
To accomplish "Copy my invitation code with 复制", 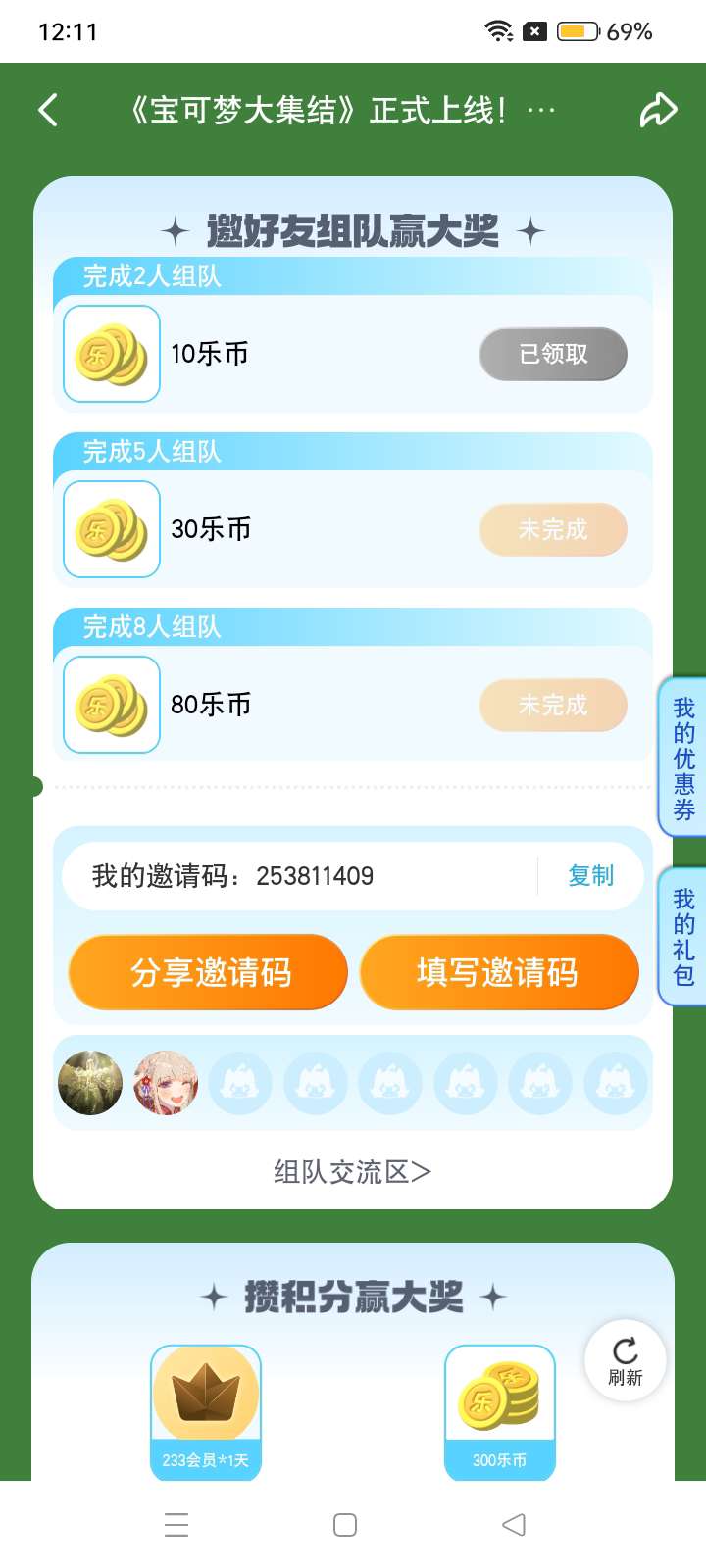I will 590,875.
